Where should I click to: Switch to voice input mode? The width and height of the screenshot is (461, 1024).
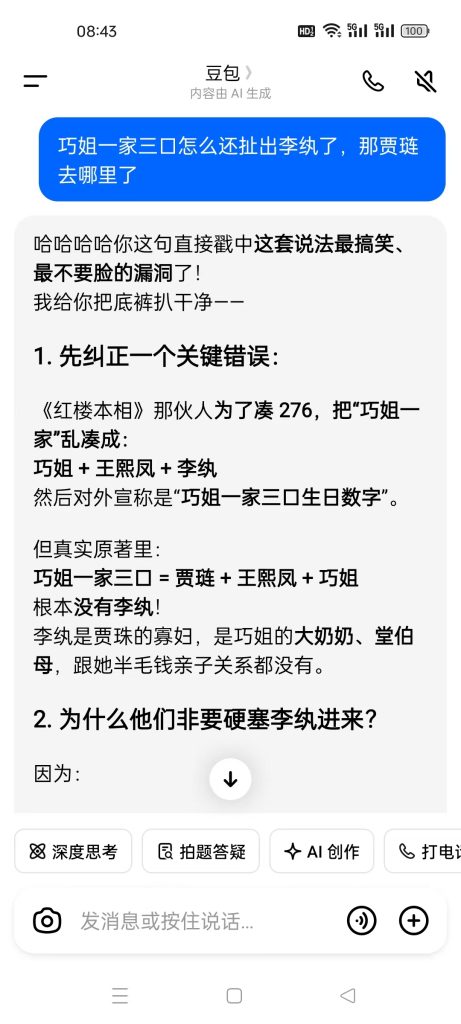(x=361, y=921)
